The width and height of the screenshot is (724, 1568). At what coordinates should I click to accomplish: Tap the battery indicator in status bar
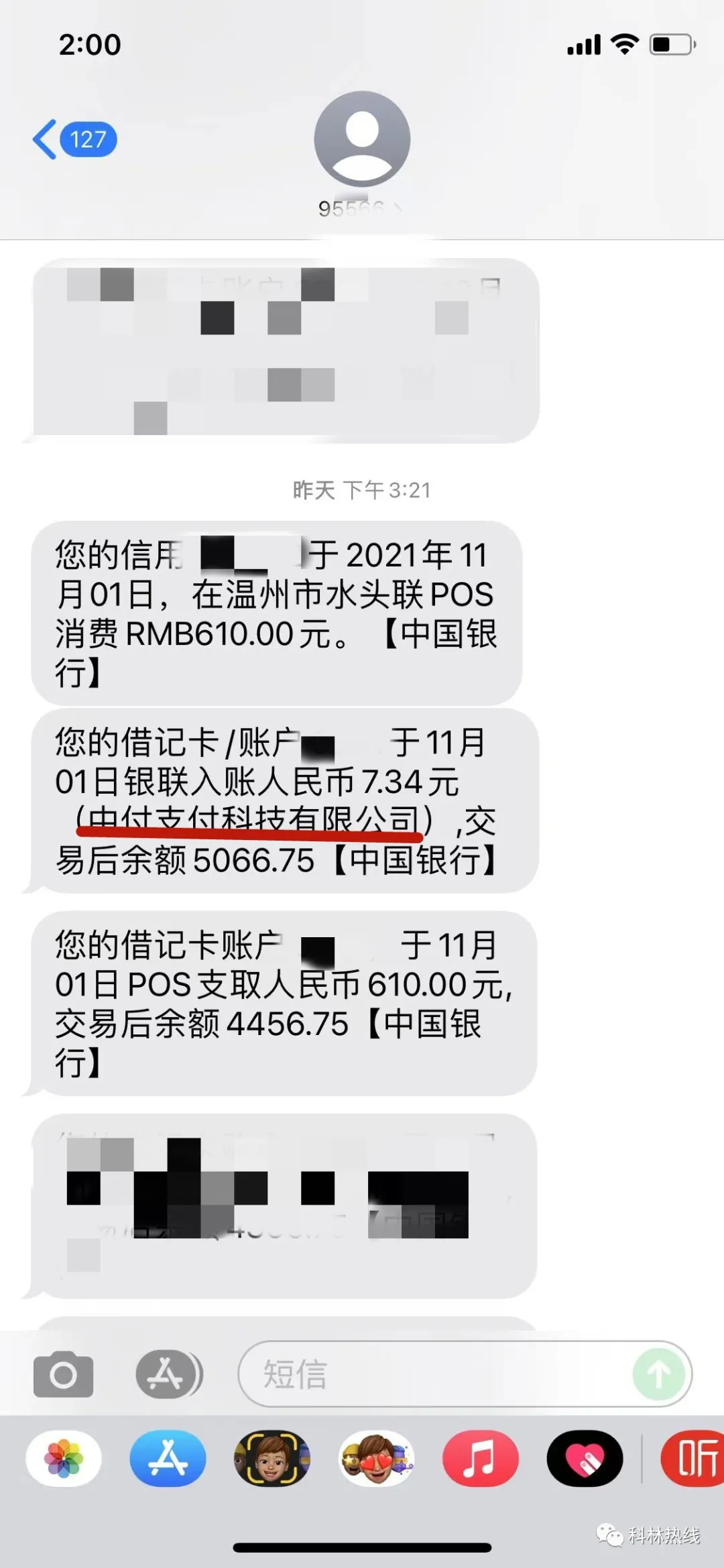pyautogui.click(x=670, y=44)
